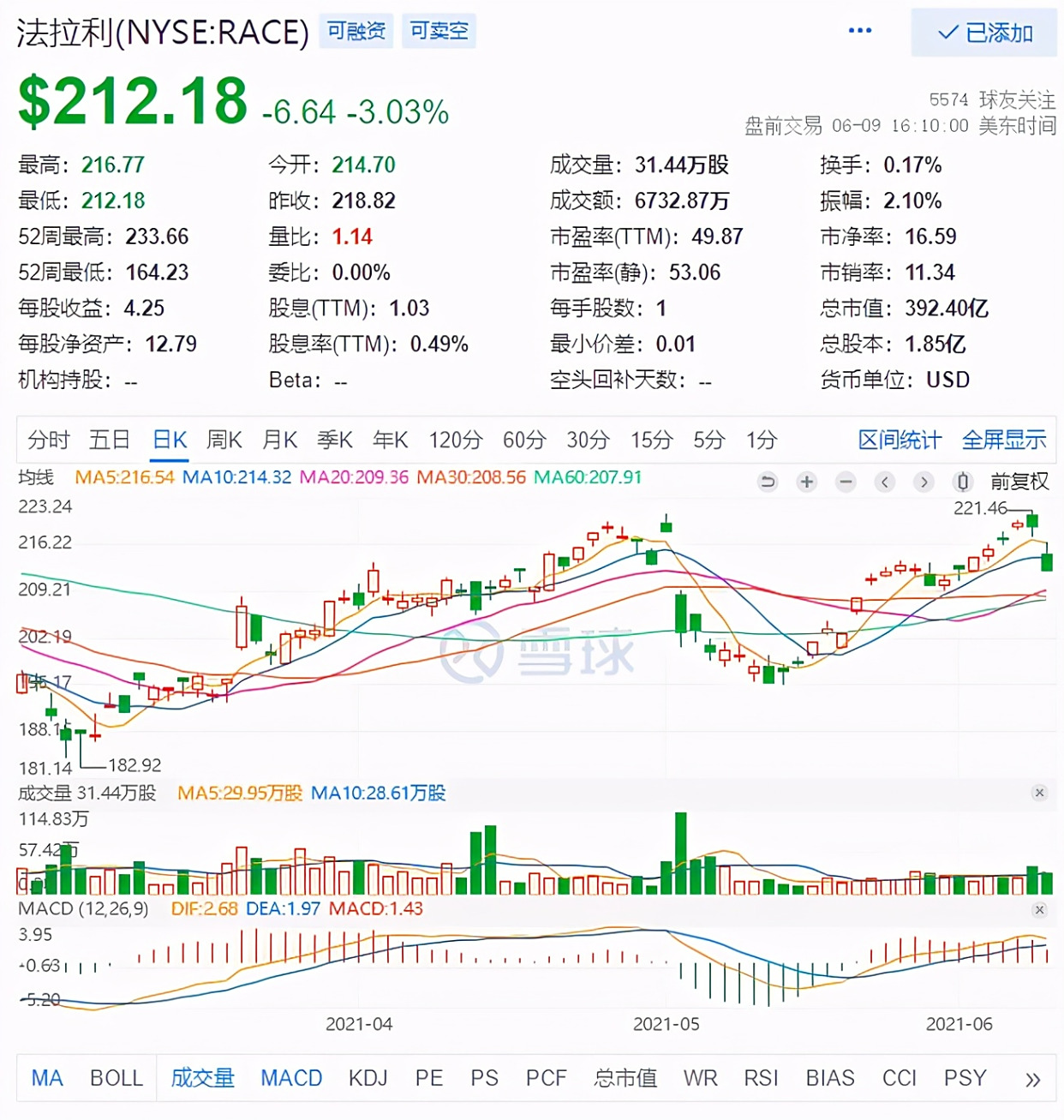Select the KDJ indicator
The image size is (1064, 1120).
[x=368, y=1078]
